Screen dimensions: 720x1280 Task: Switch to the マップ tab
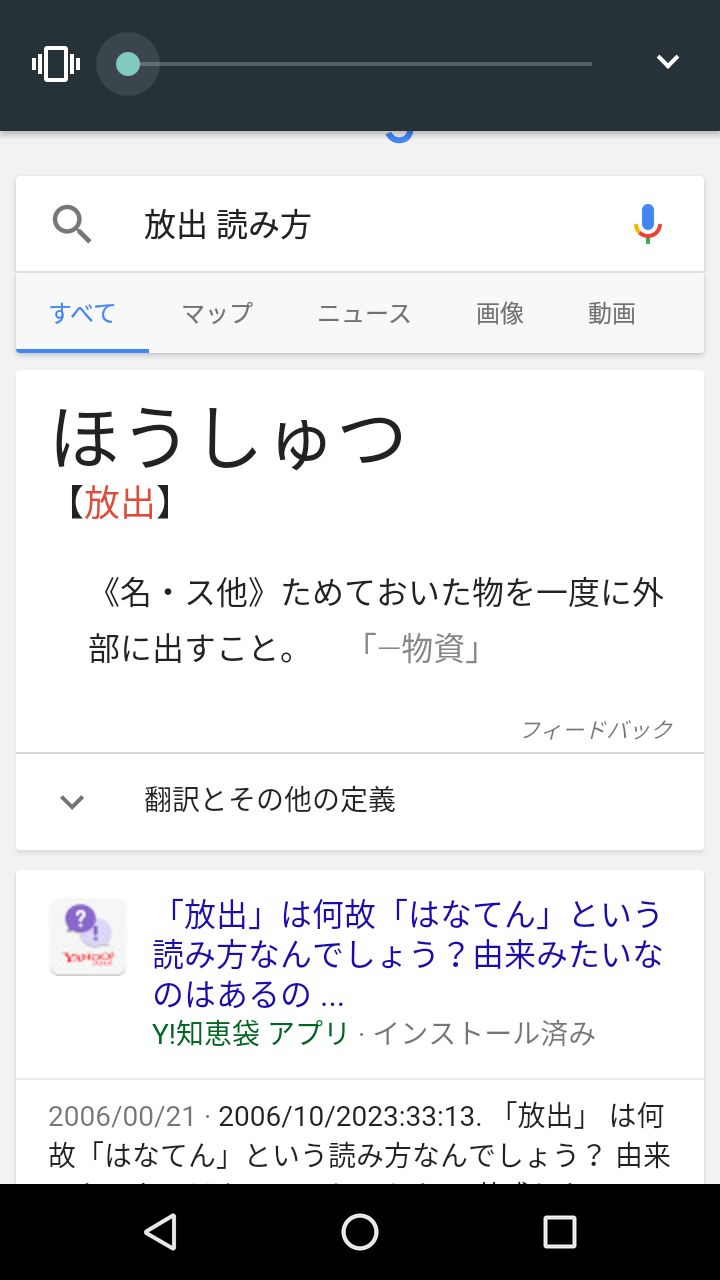coord(217,314)
